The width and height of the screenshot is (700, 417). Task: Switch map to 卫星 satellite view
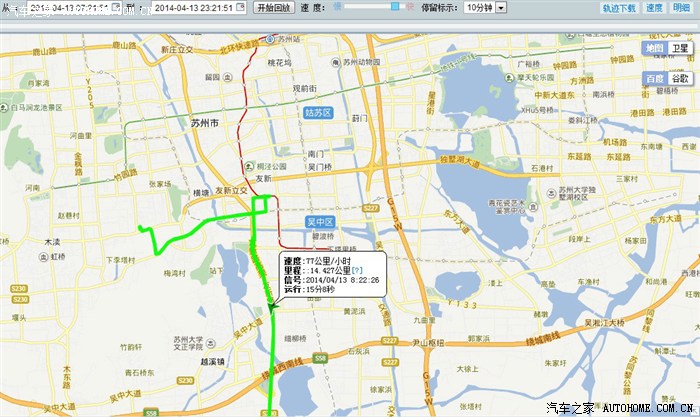[x=680, y=48]
